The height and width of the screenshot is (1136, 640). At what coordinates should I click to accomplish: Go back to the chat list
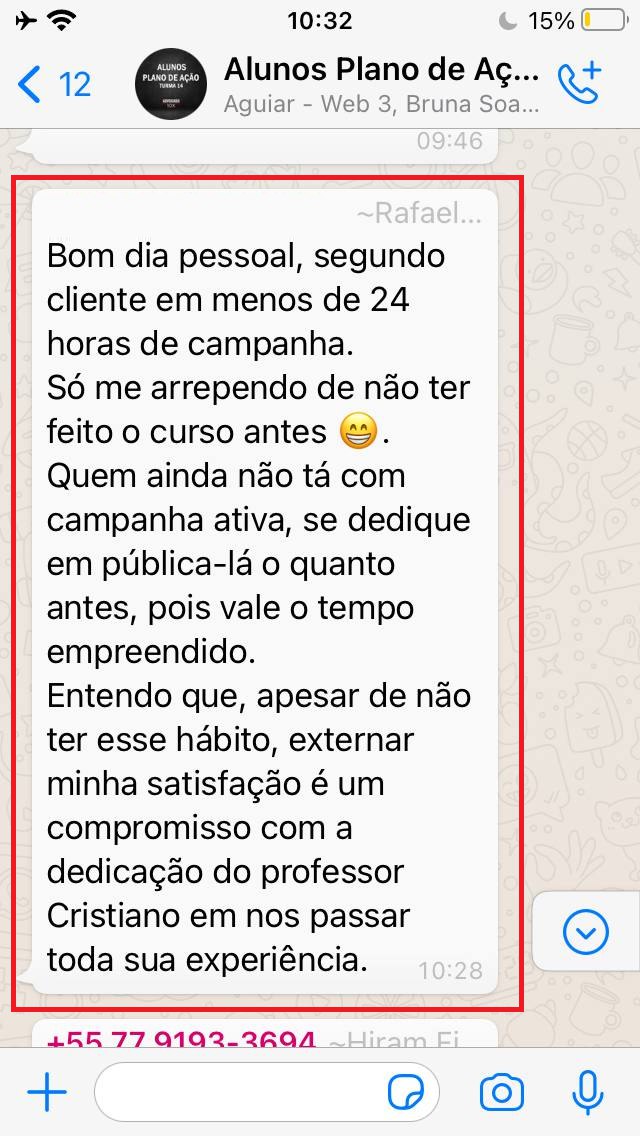coord(54,85)
